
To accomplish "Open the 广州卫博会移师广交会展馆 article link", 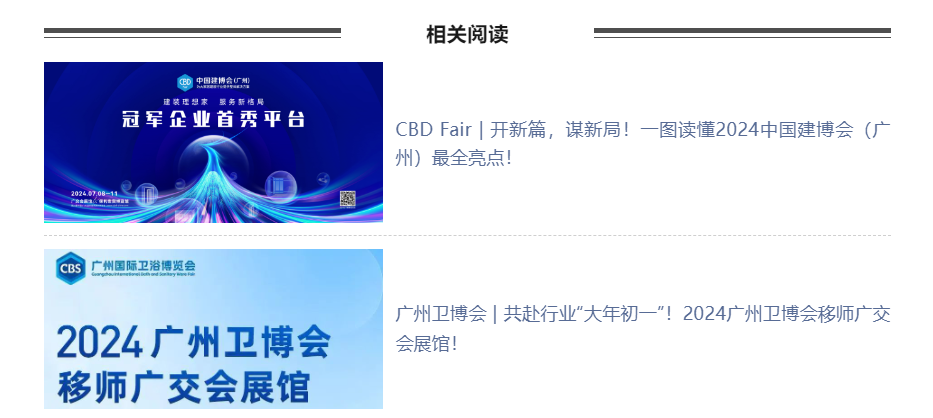I will 642,328.
